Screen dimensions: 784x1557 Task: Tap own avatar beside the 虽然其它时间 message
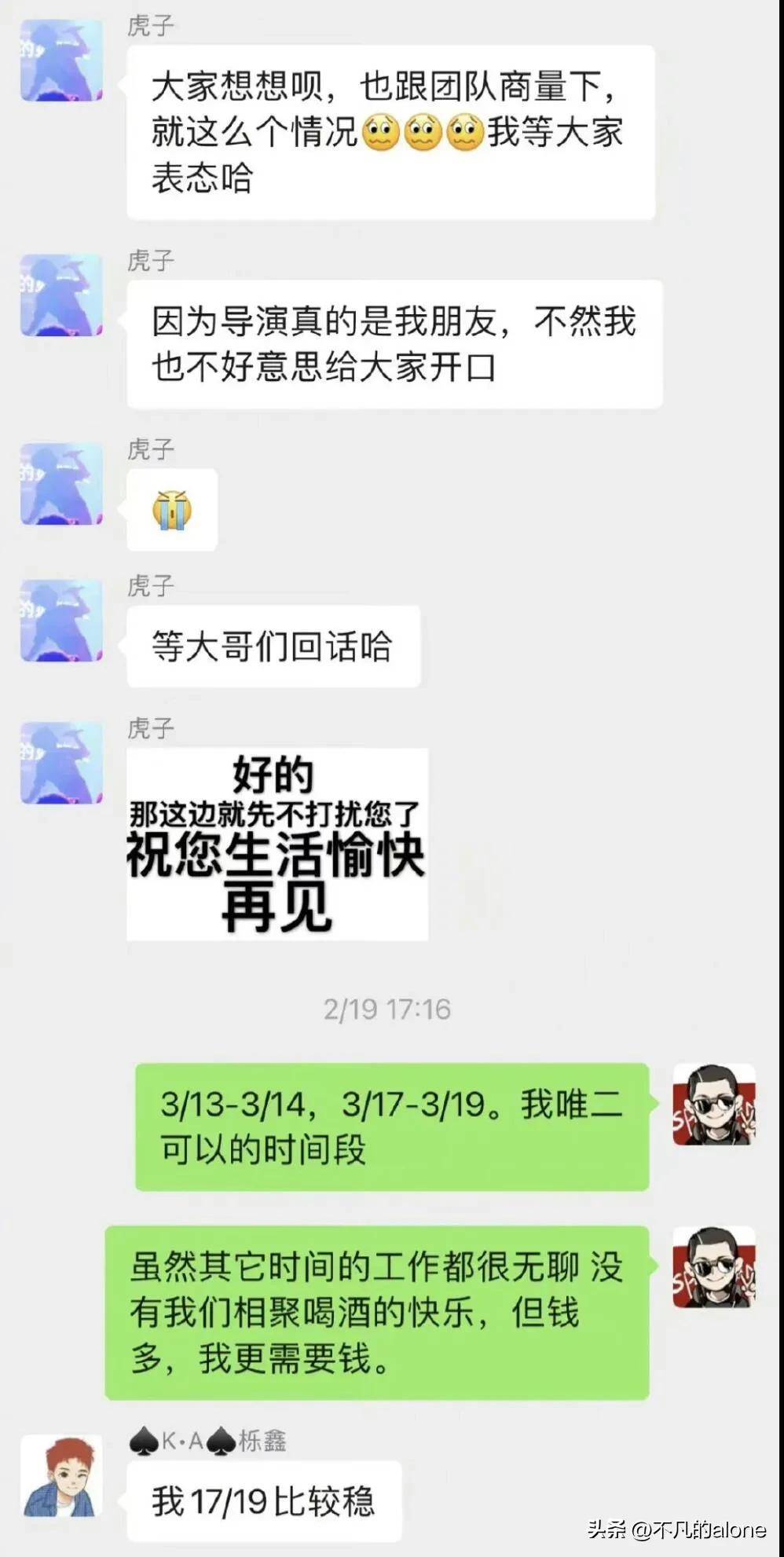click(714, 1267)
